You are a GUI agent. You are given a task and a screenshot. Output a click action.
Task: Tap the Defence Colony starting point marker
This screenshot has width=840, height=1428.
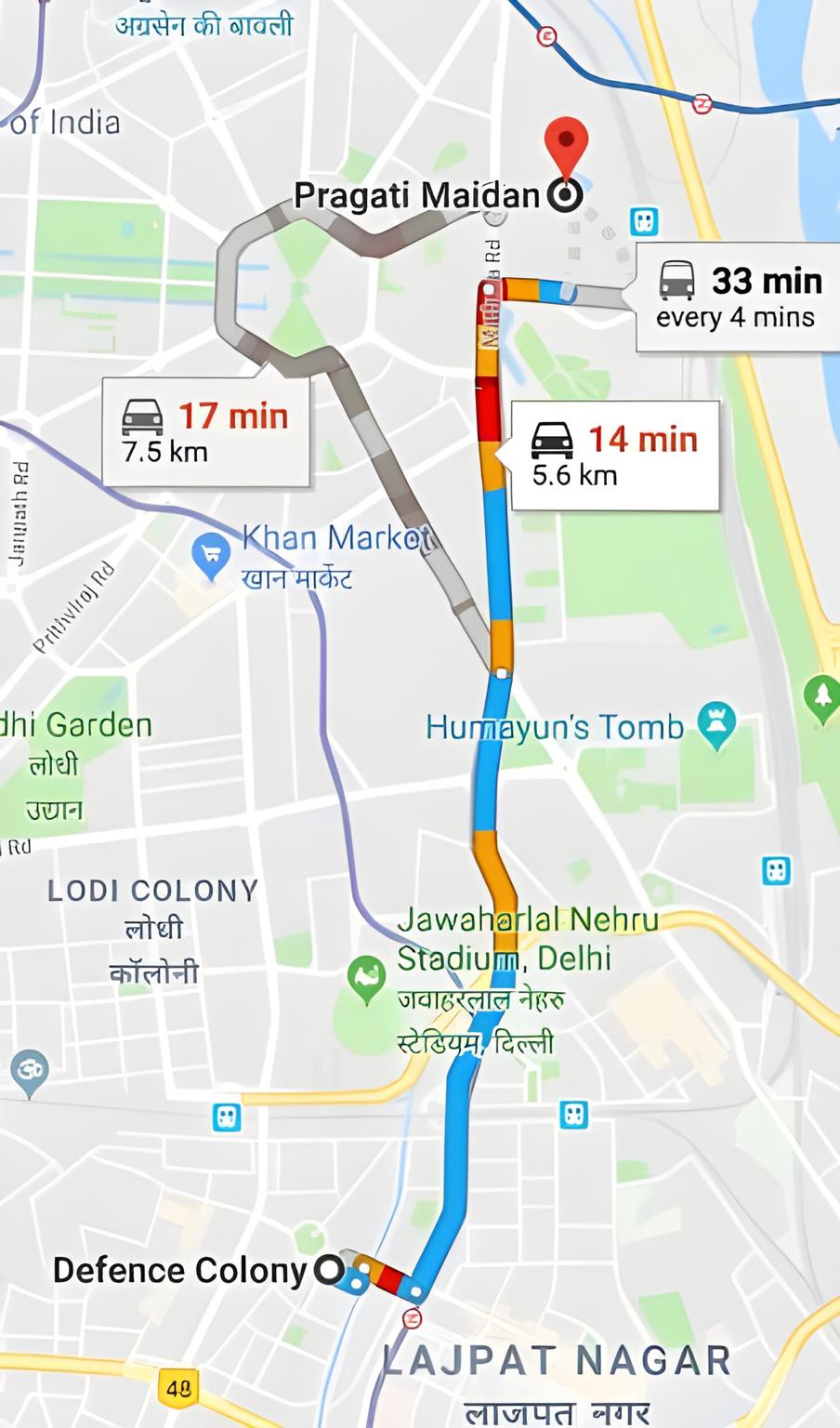point(329,1269)
